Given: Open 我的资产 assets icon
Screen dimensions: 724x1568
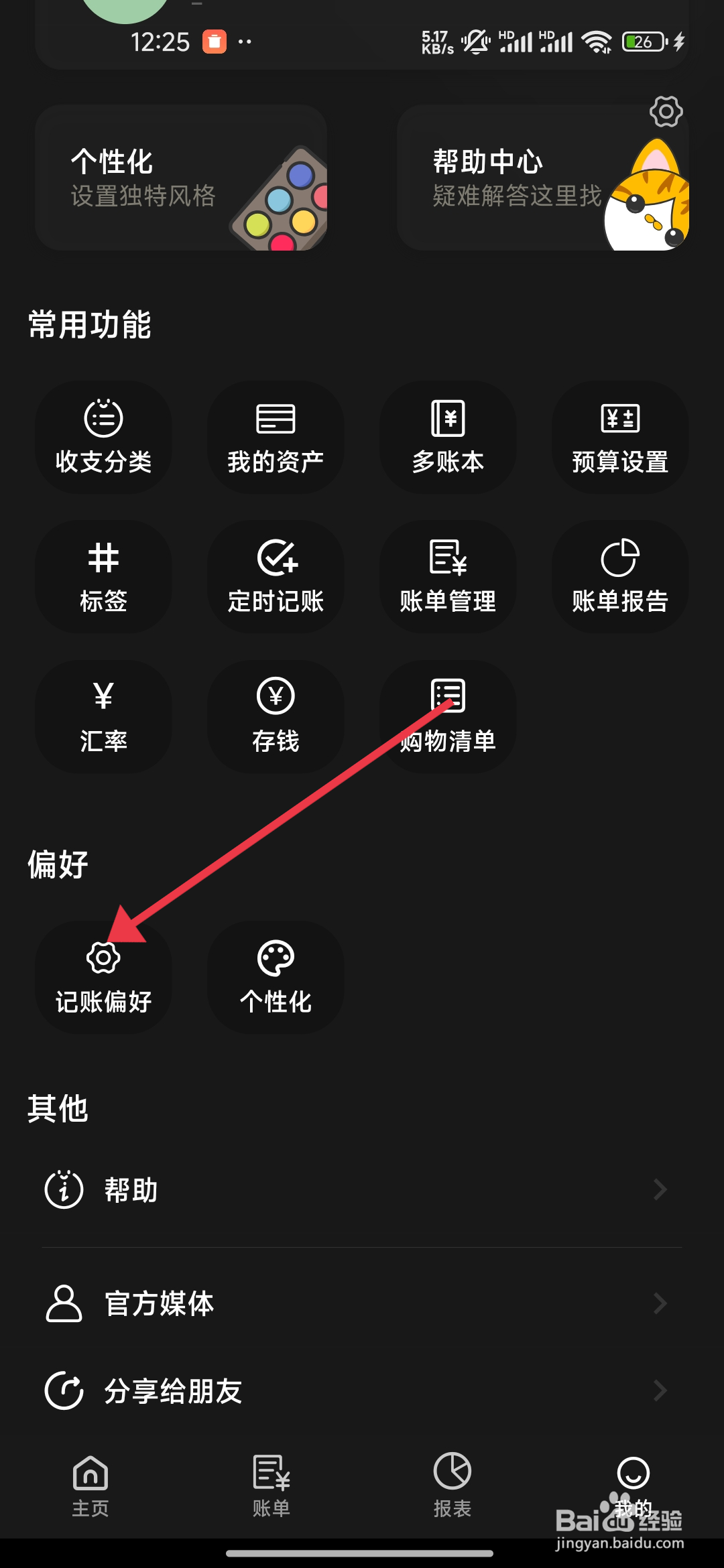Looking at the screenshot, I should point(276,437).
